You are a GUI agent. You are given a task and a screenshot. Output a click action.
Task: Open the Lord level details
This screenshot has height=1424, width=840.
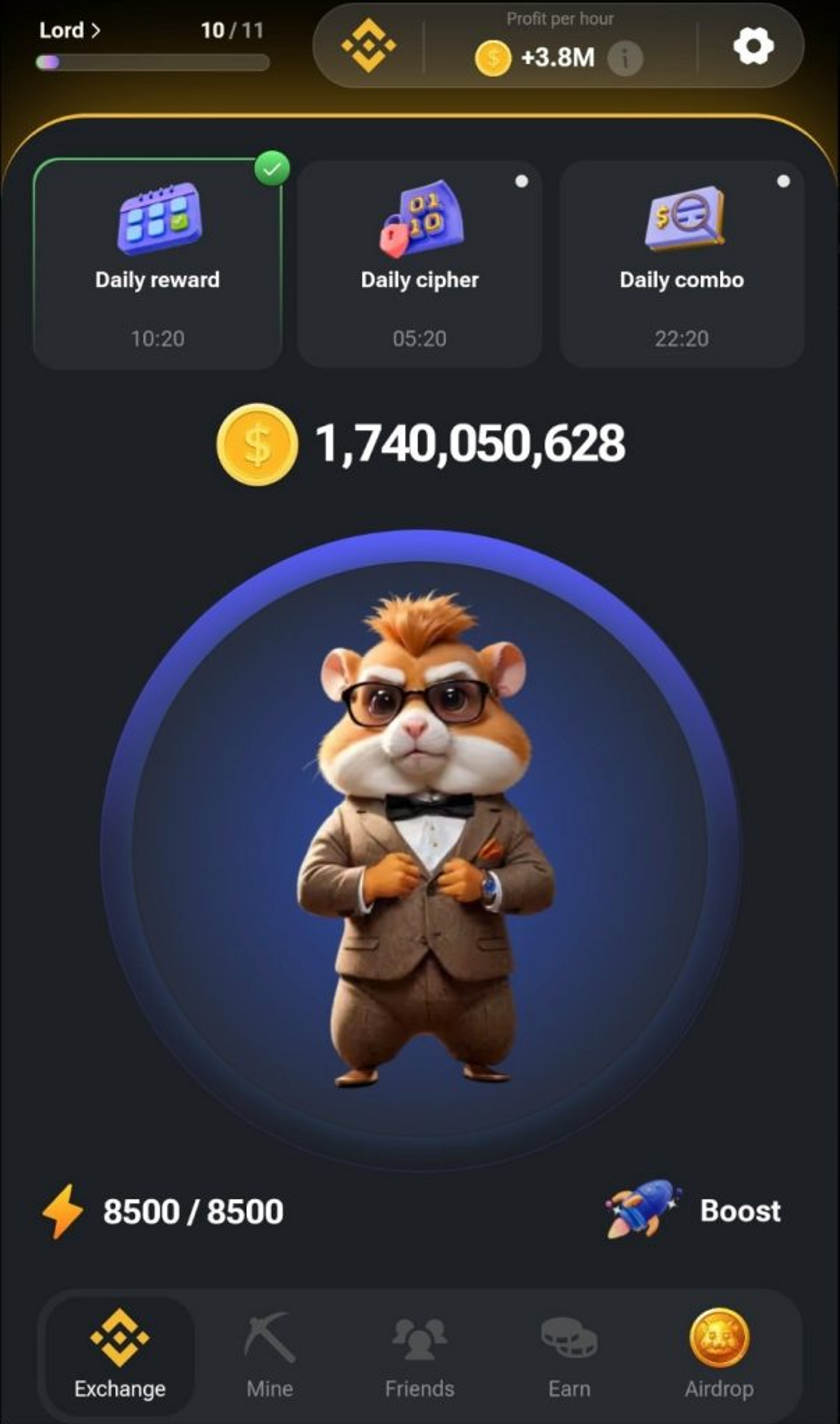pos(70,30)
